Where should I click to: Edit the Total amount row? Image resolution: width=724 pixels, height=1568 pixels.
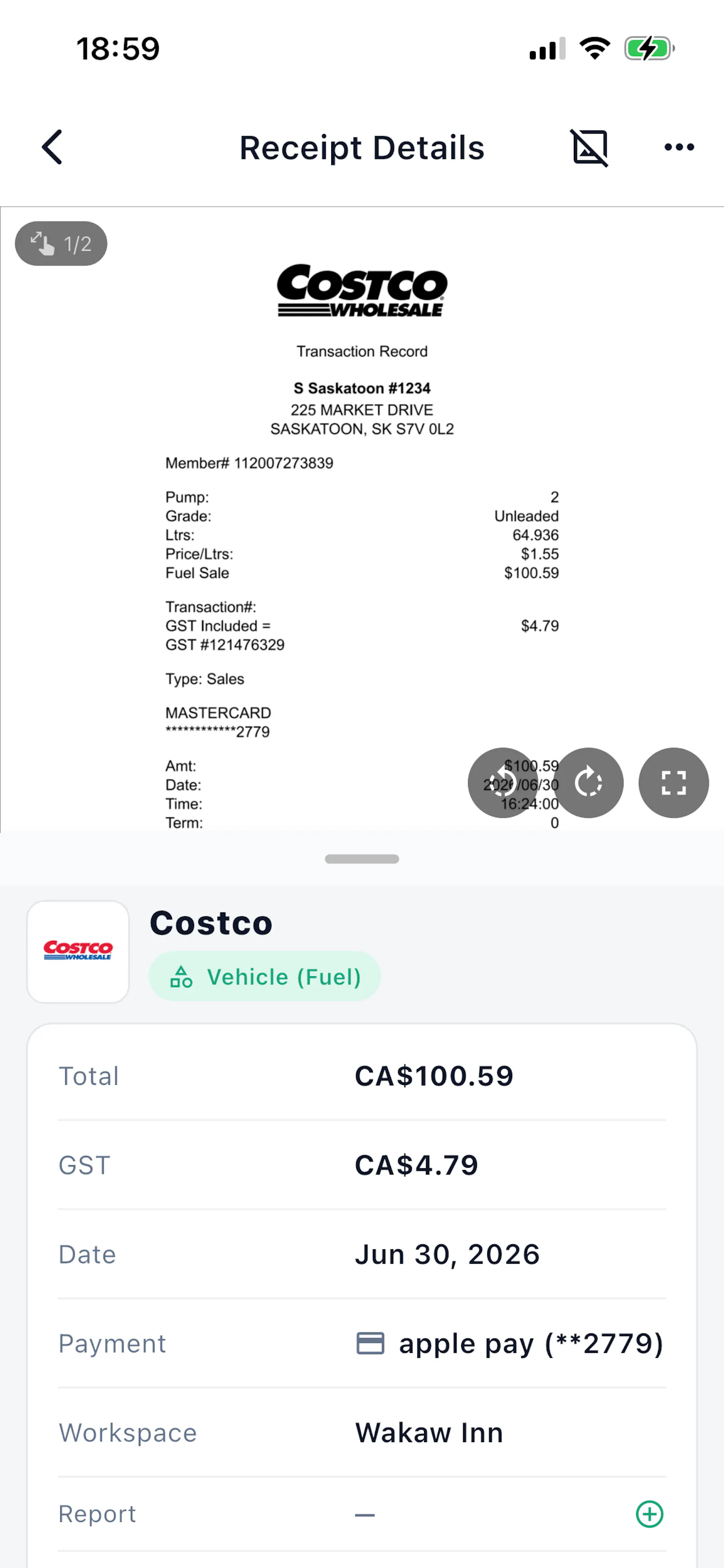coord(362,1076)
